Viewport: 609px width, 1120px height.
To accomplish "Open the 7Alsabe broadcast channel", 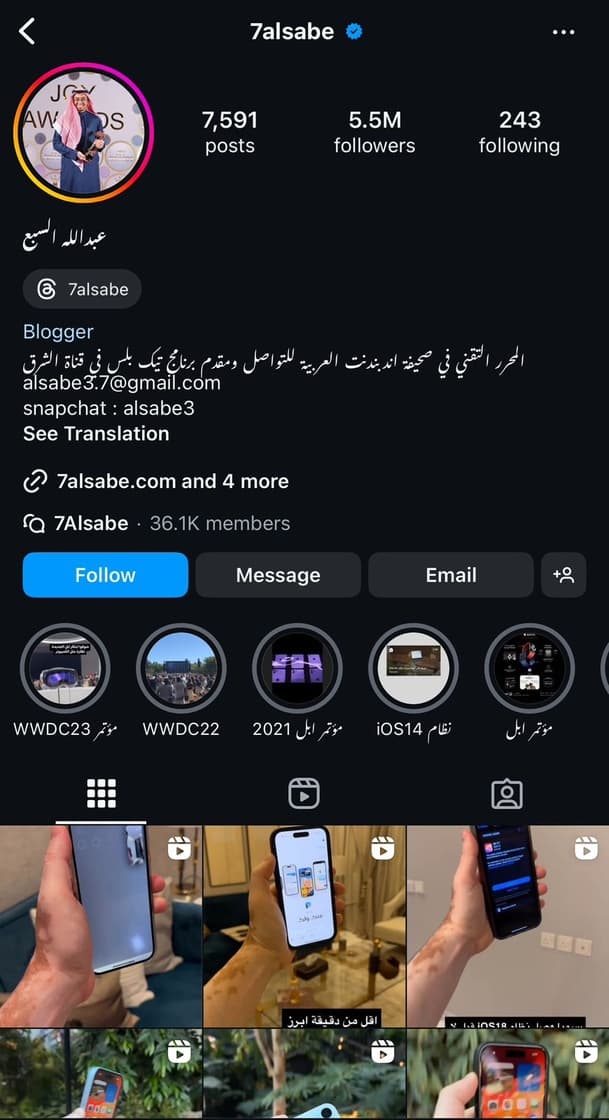I will 90,523.
